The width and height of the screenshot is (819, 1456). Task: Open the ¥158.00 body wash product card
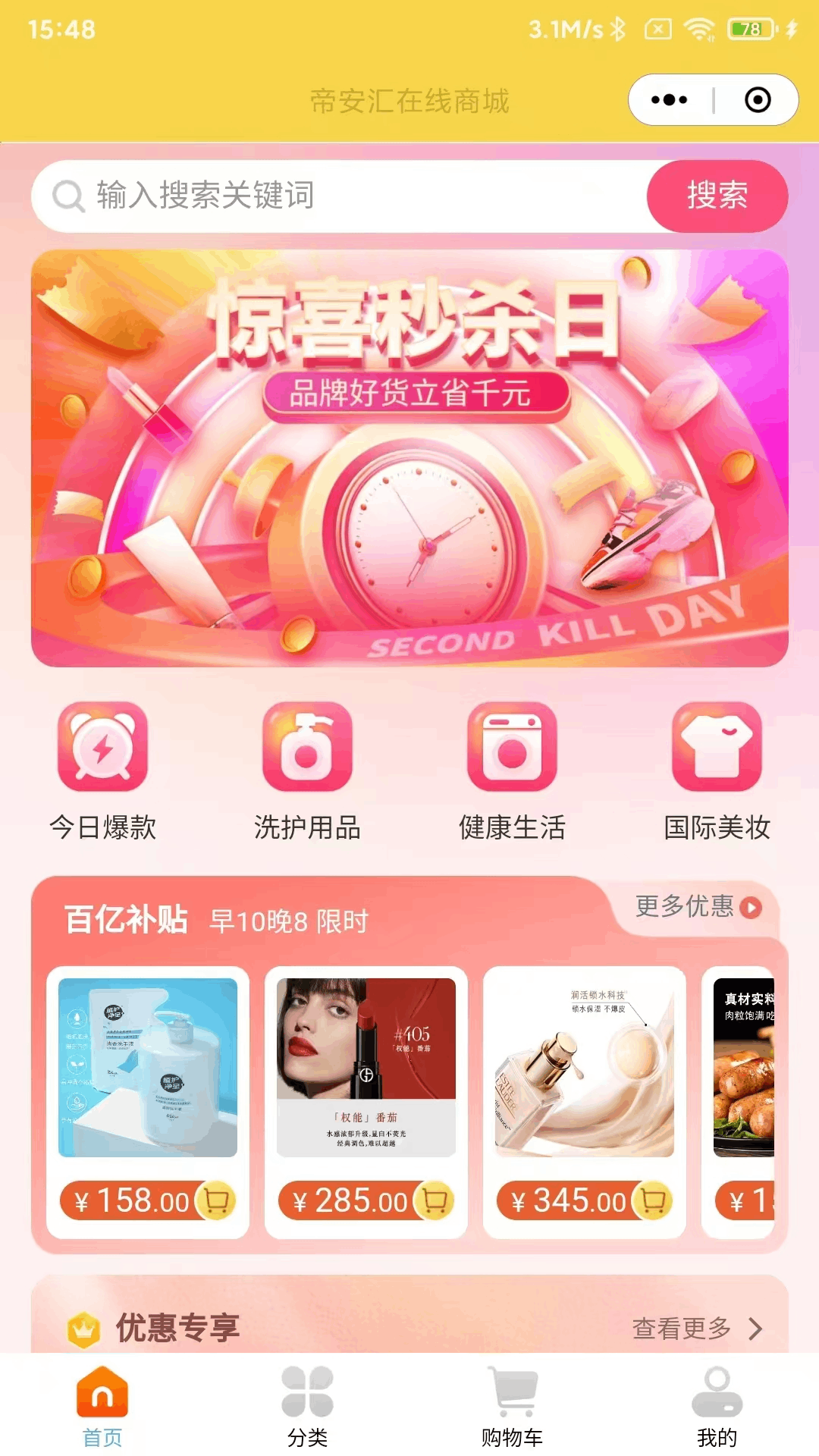pyautogui.click(x=148, y=1068)
